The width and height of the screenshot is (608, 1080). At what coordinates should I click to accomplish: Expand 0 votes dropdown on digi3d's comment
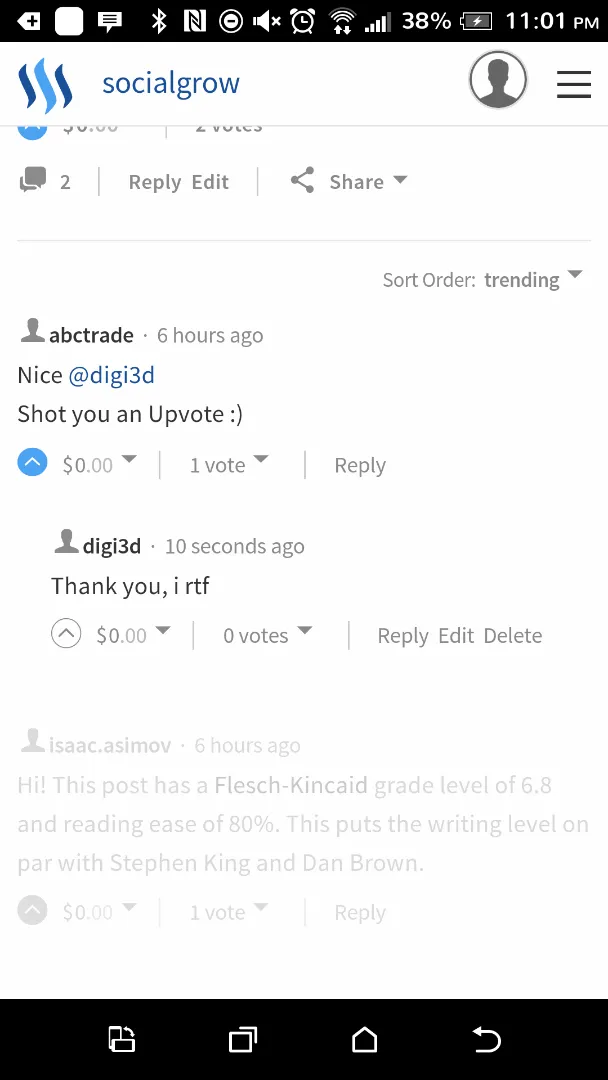pyautogui.click(x=268, y=634)
